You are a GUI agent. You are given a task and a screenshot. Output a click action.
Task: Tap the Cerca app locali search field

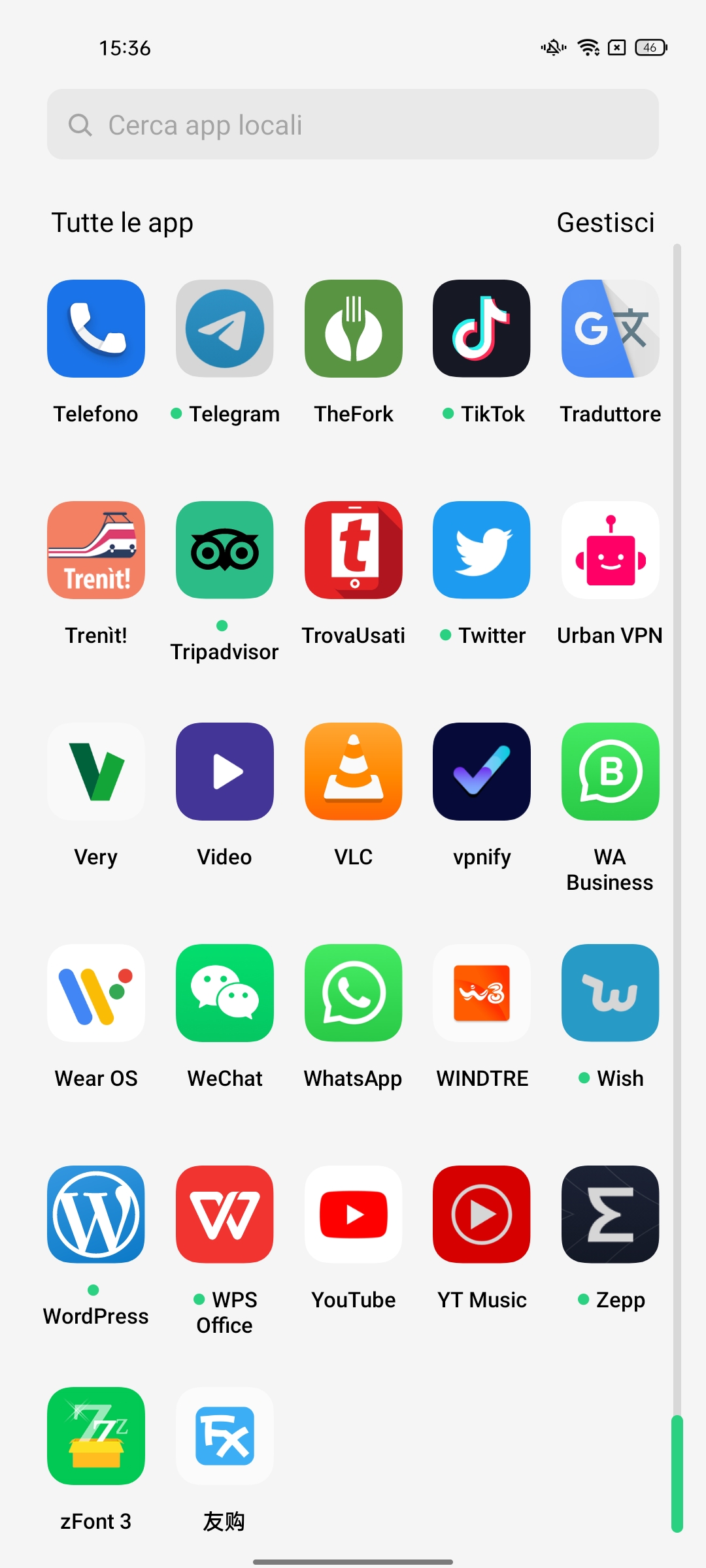coord(353,124)
